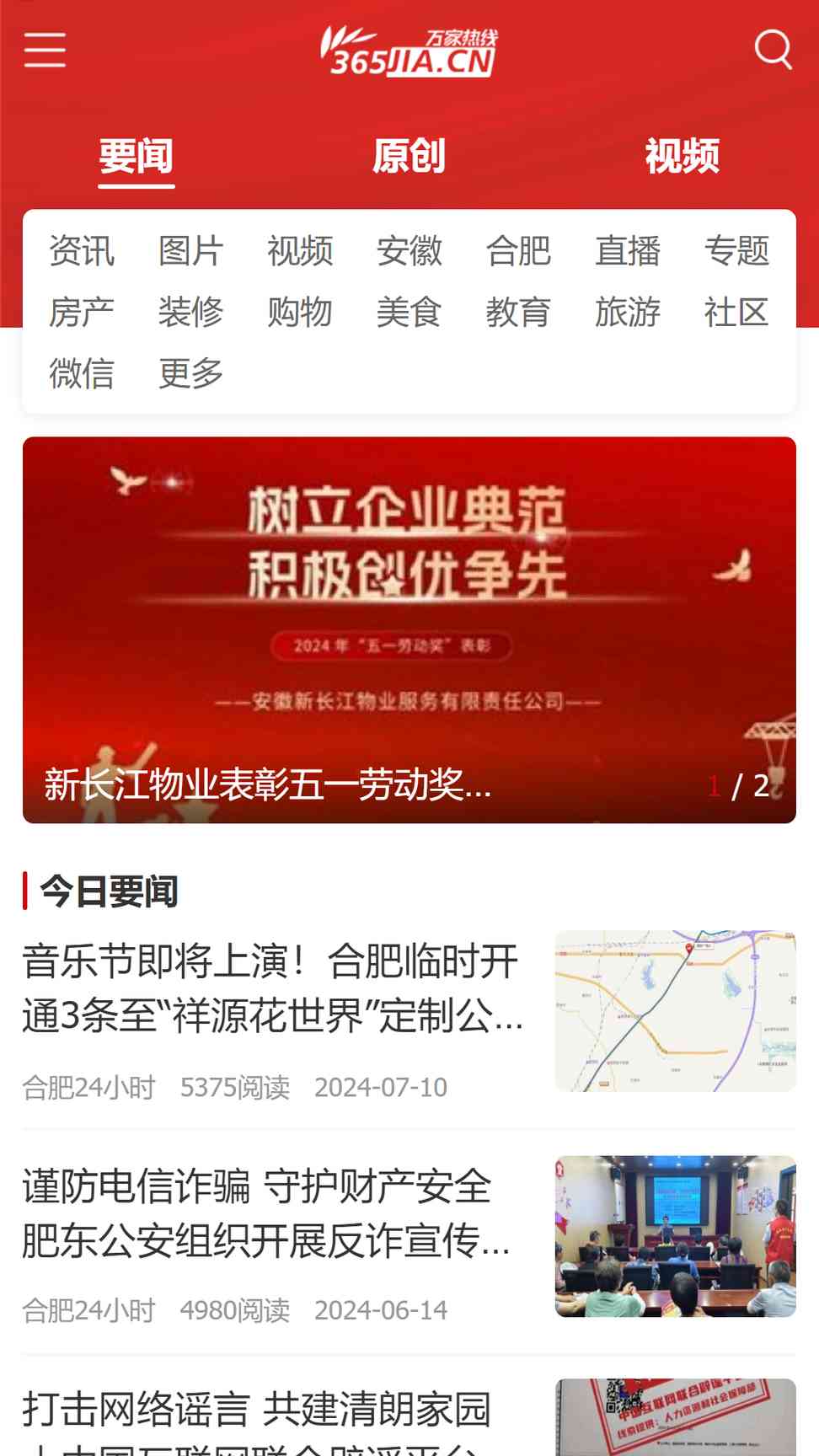
Task: Read the 音乐节即将上演 article
Action: 270,988
